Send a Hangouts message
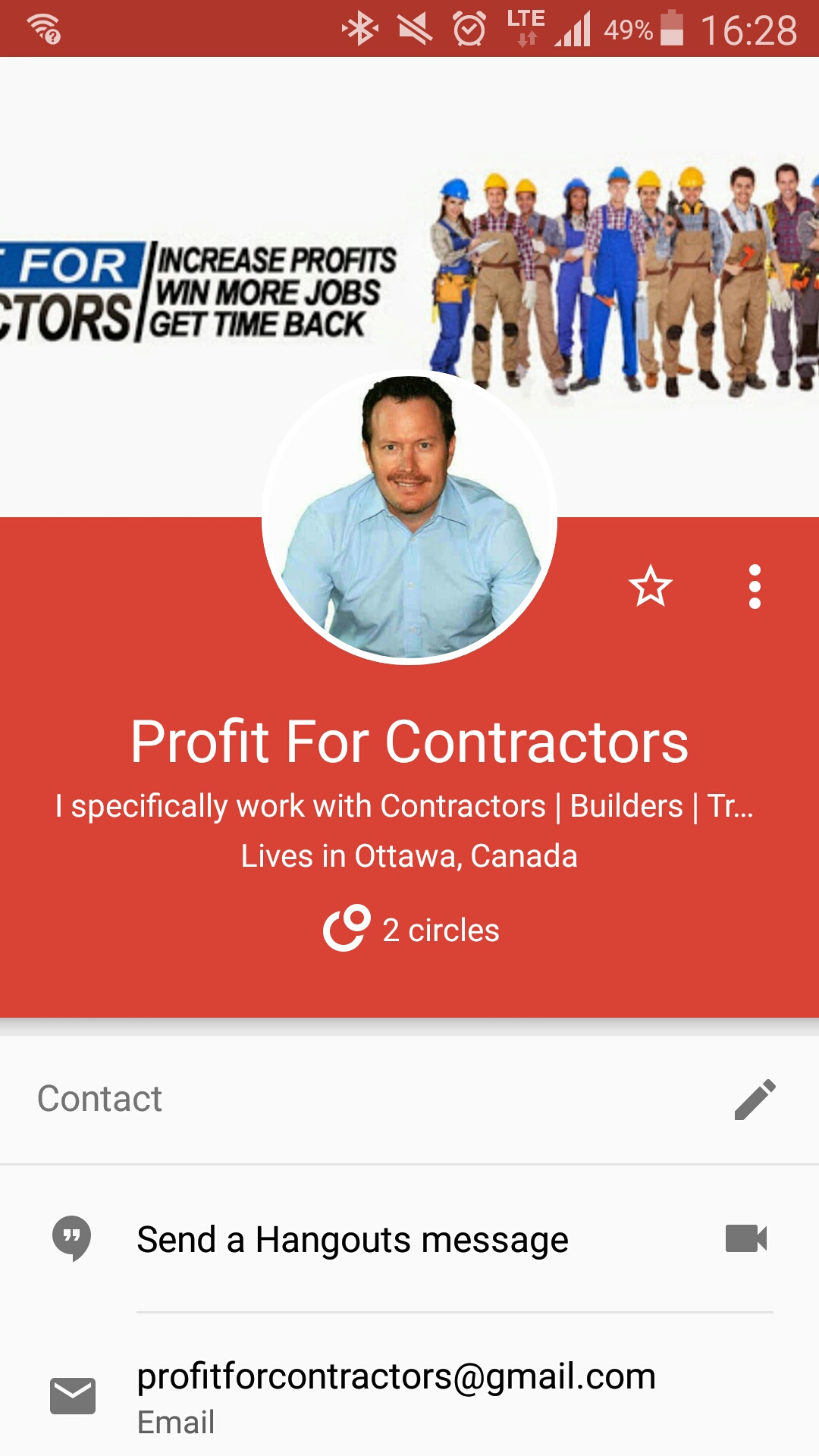The height and width of the screenshot is (1456, 819). pos(352,1241)
